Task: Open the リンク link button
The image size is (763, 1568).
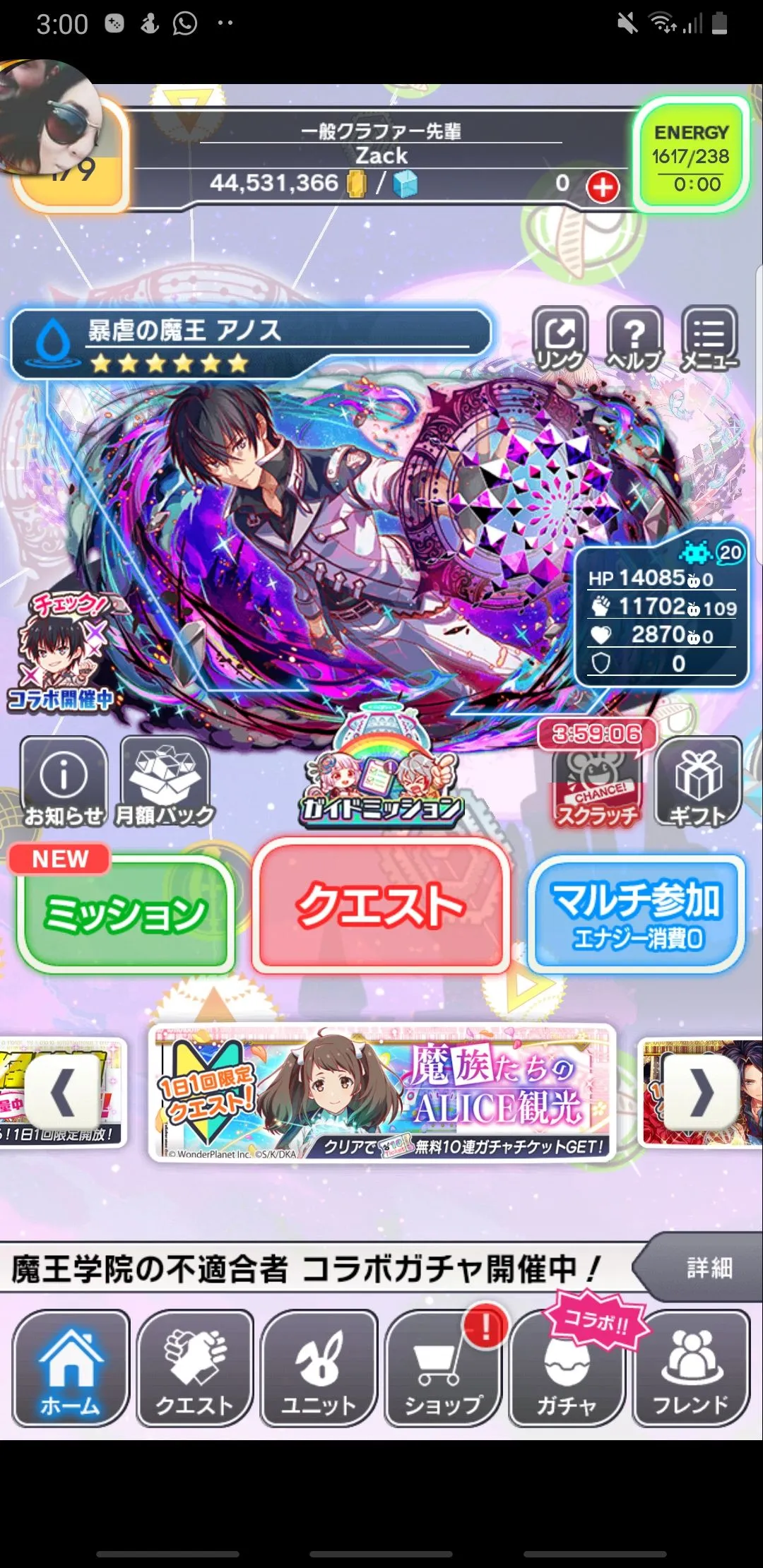Action: [560, 338]
